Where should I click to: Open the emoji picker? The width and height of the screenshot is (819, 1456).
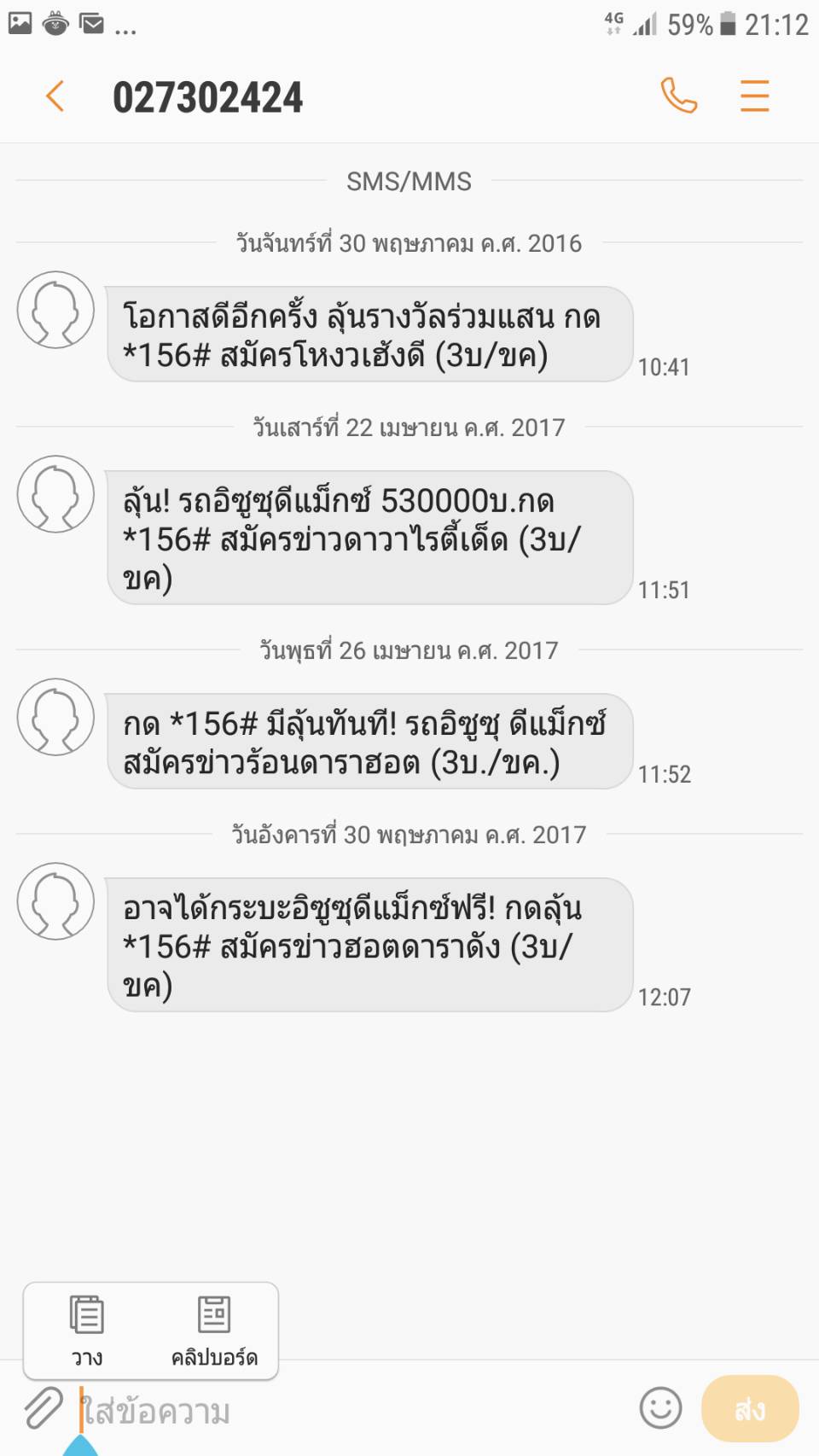tap(660, 1407)
